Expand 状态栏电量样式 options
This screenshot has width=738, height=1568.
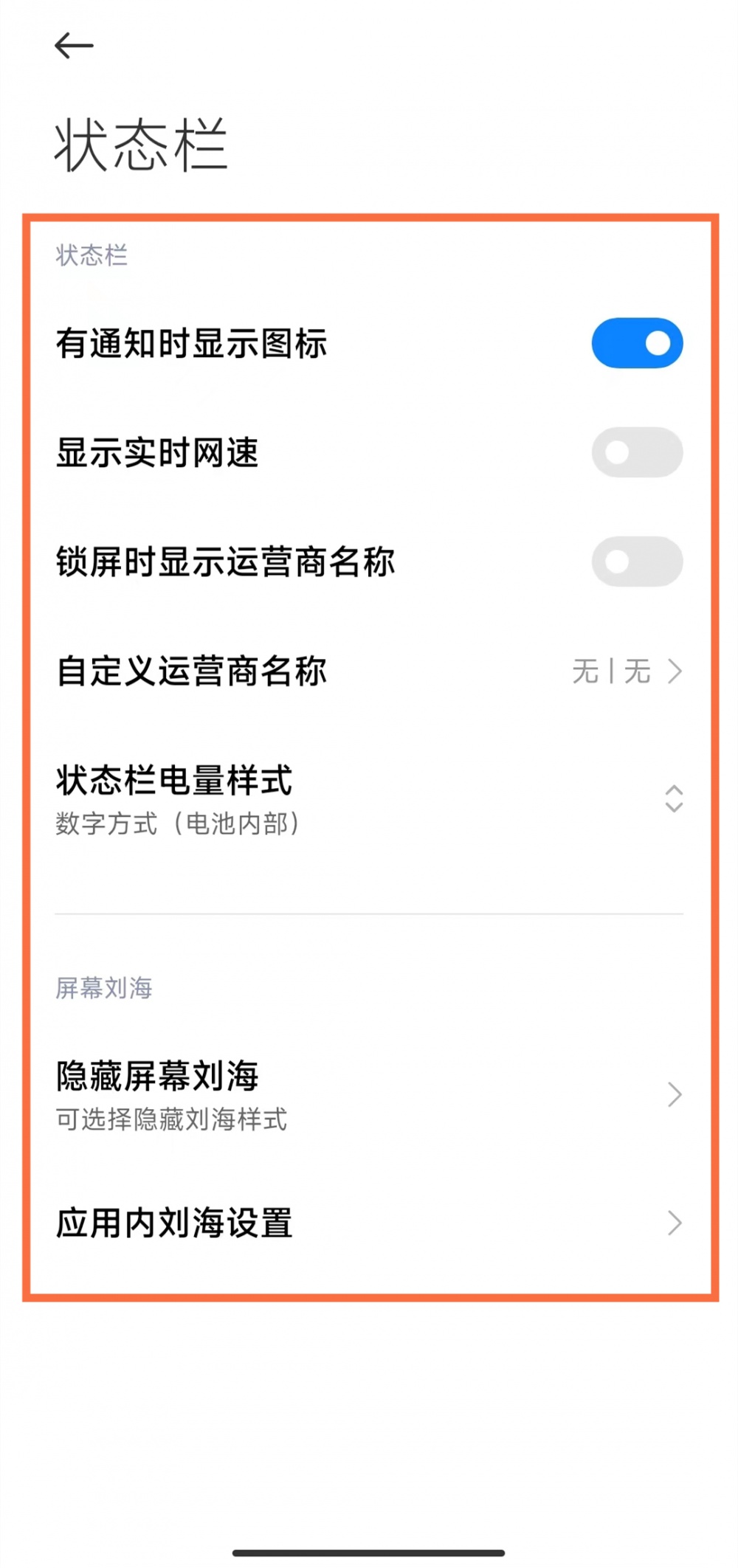point(369,799)
